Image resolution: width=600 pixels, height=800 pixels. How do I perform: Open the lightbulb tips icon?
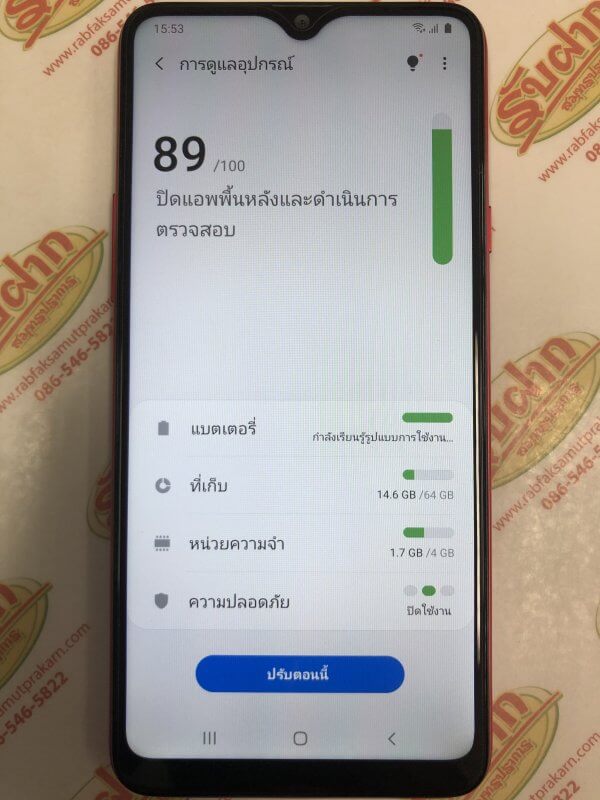[x=411, y=63]
